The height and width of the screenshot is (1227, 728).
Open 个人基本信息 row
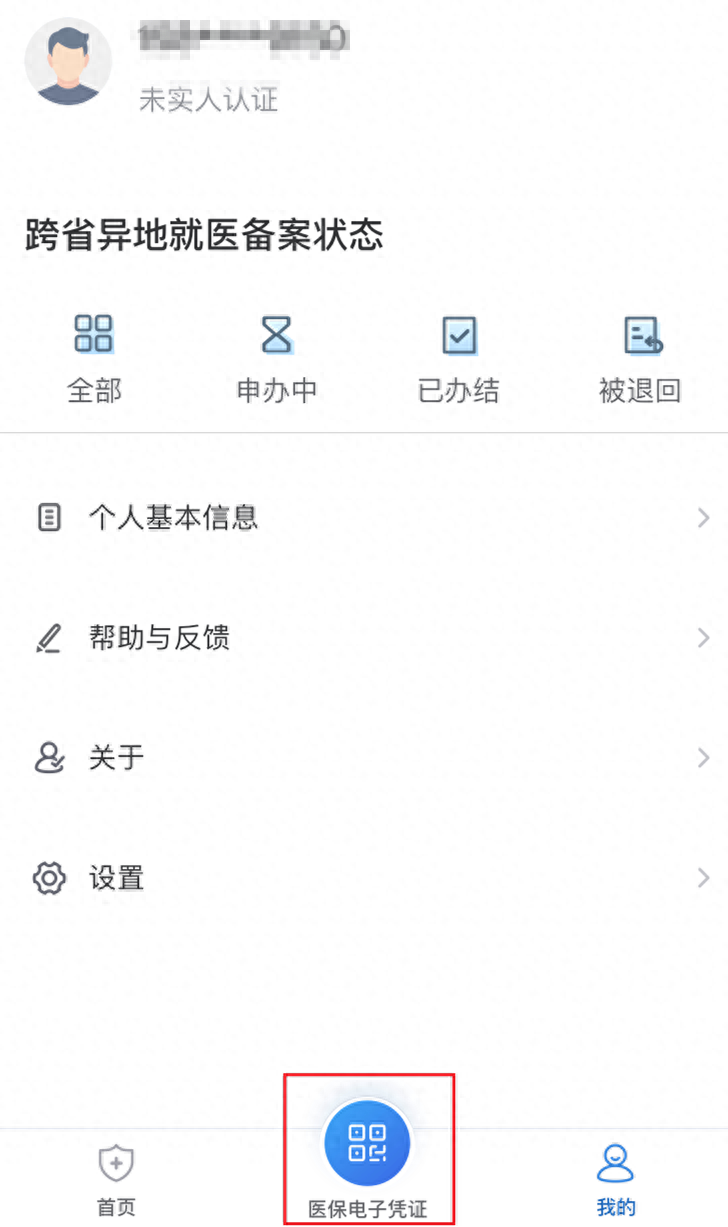pyautogui.click(x=364, y=517)
